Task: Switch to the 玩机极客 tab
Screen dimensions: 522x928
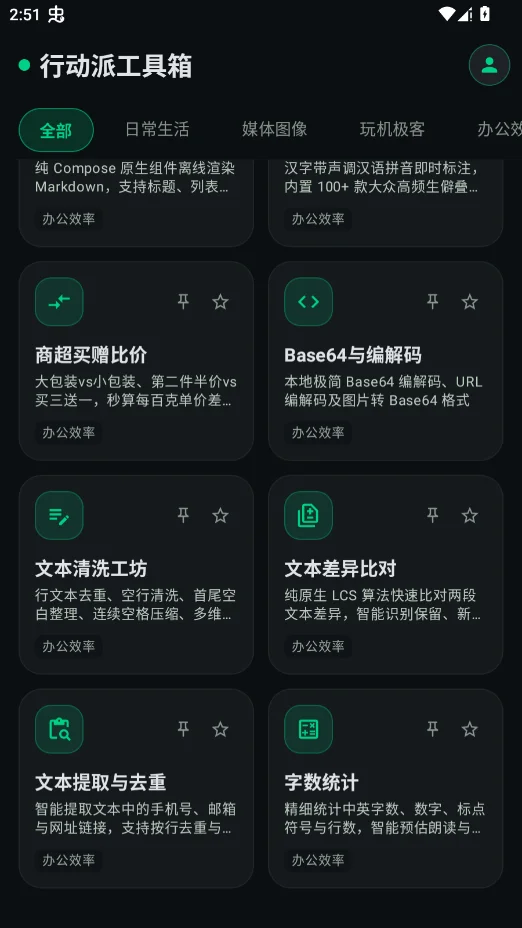Action: tap(392, 130)
